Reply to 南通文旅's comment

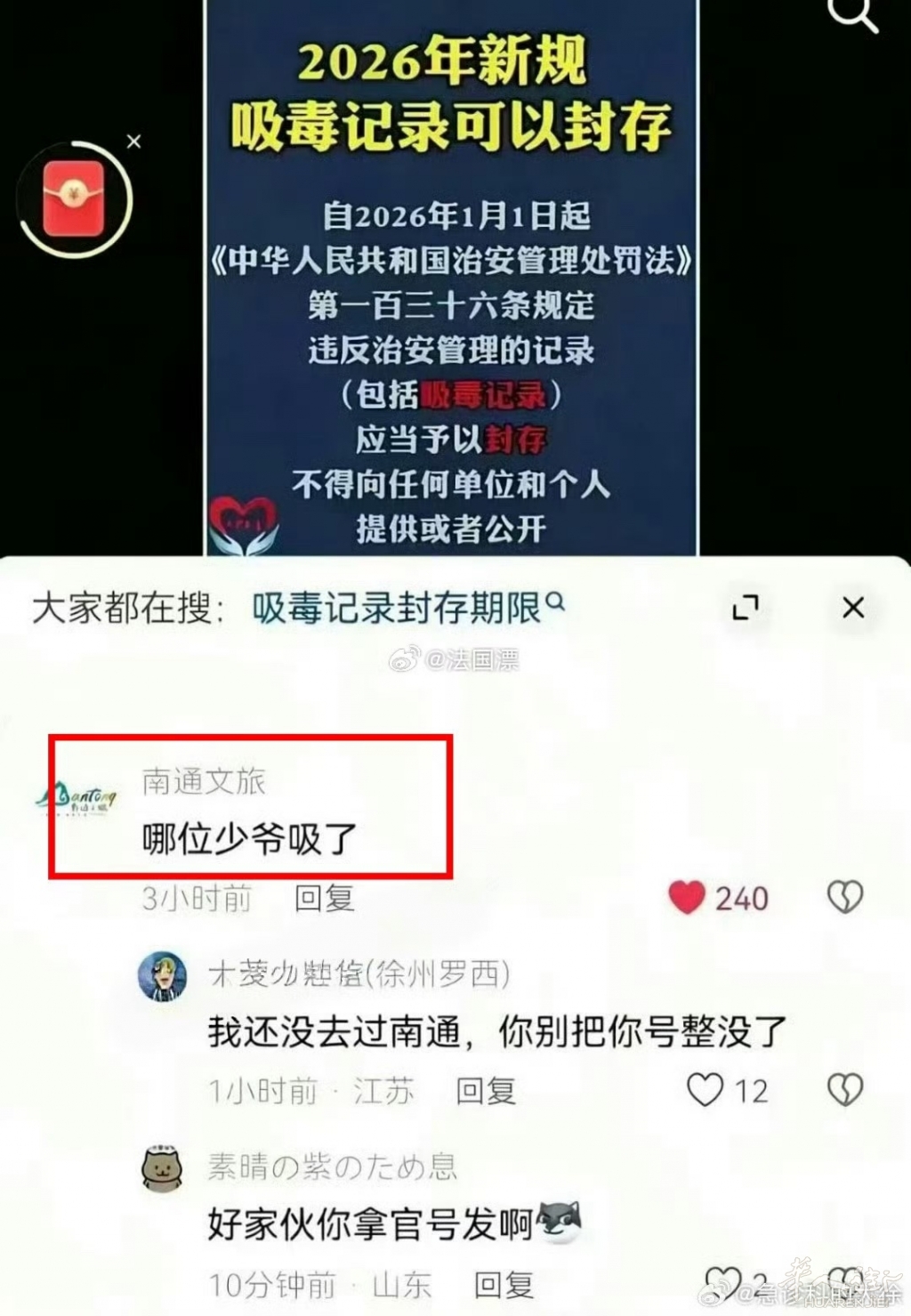point(324,898)
